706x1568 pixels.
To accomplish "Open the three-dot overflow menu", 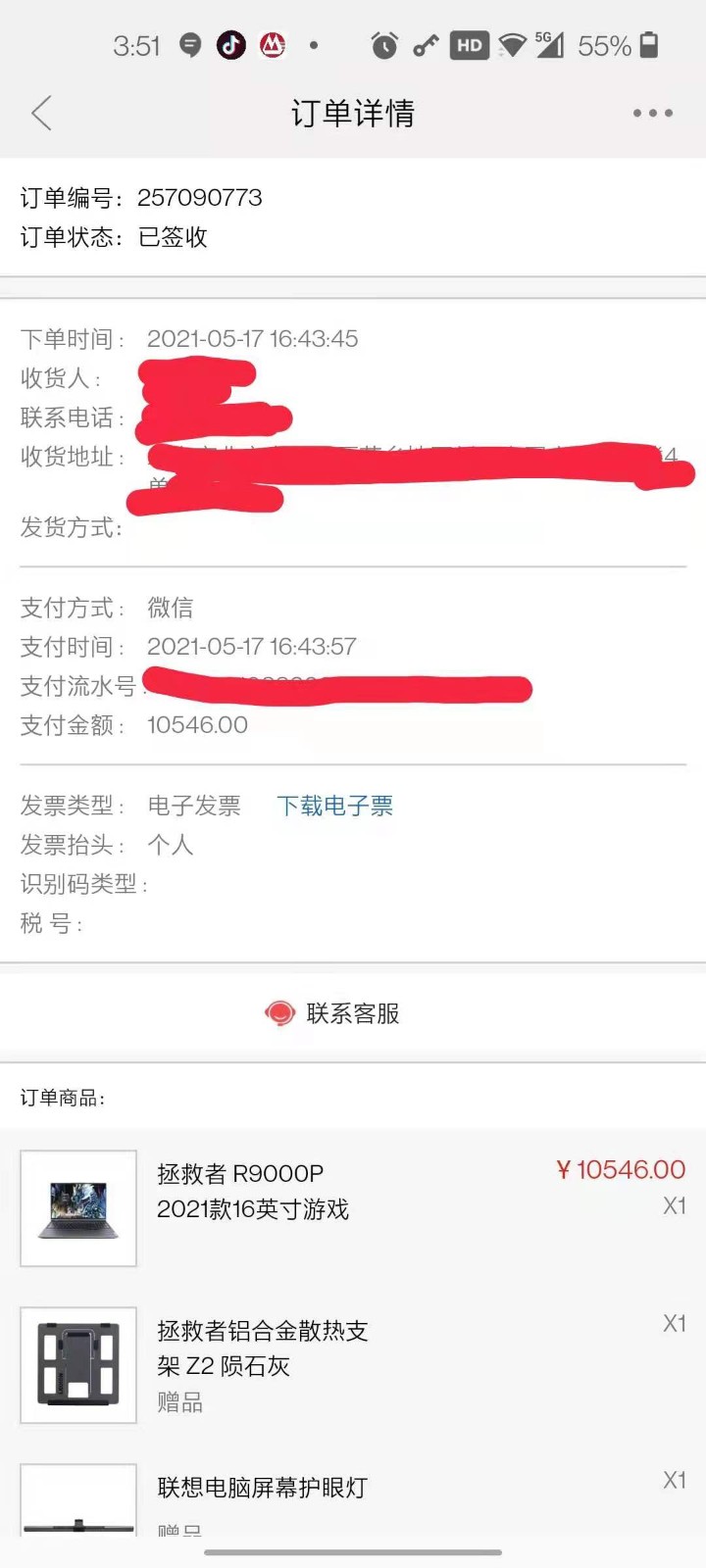I will [652, 114].
